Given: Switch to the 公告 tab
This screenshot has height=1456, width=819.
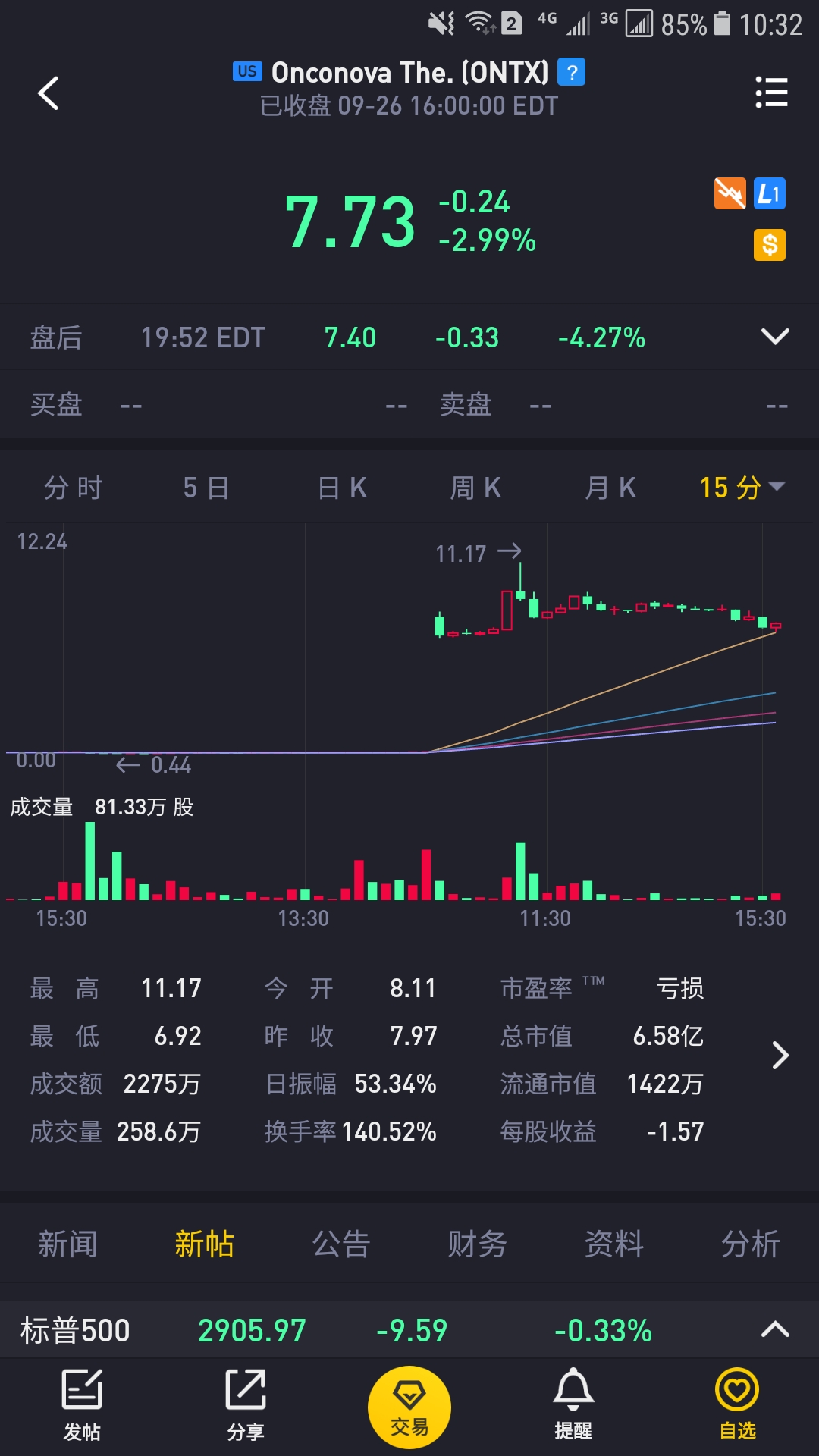Looking at the screenshot, I should [x=341, y=1244].
